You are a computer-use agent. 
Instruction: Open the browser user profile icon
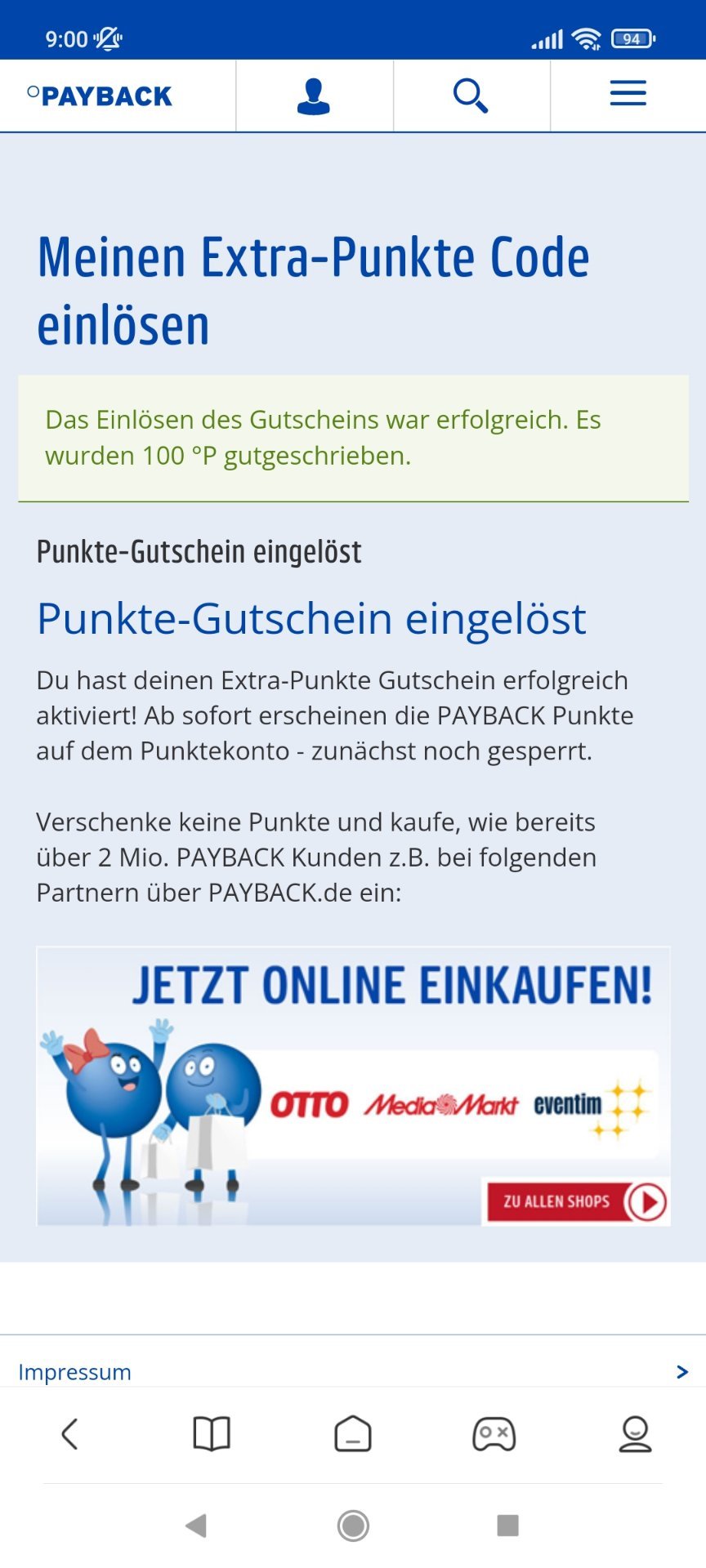click(x=635, y=1433)
